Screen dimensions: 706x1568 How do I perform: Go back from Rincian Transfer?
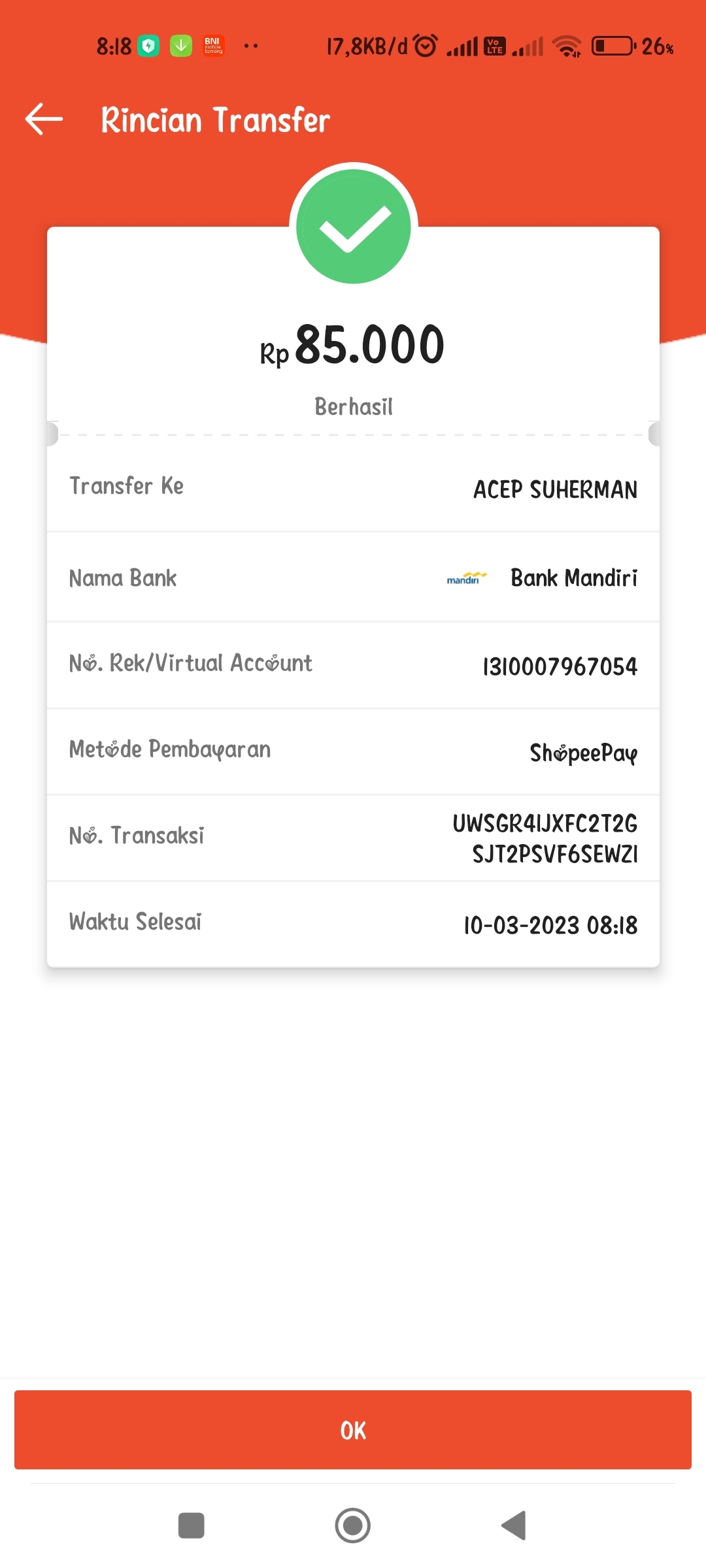(x=44, y=120)
